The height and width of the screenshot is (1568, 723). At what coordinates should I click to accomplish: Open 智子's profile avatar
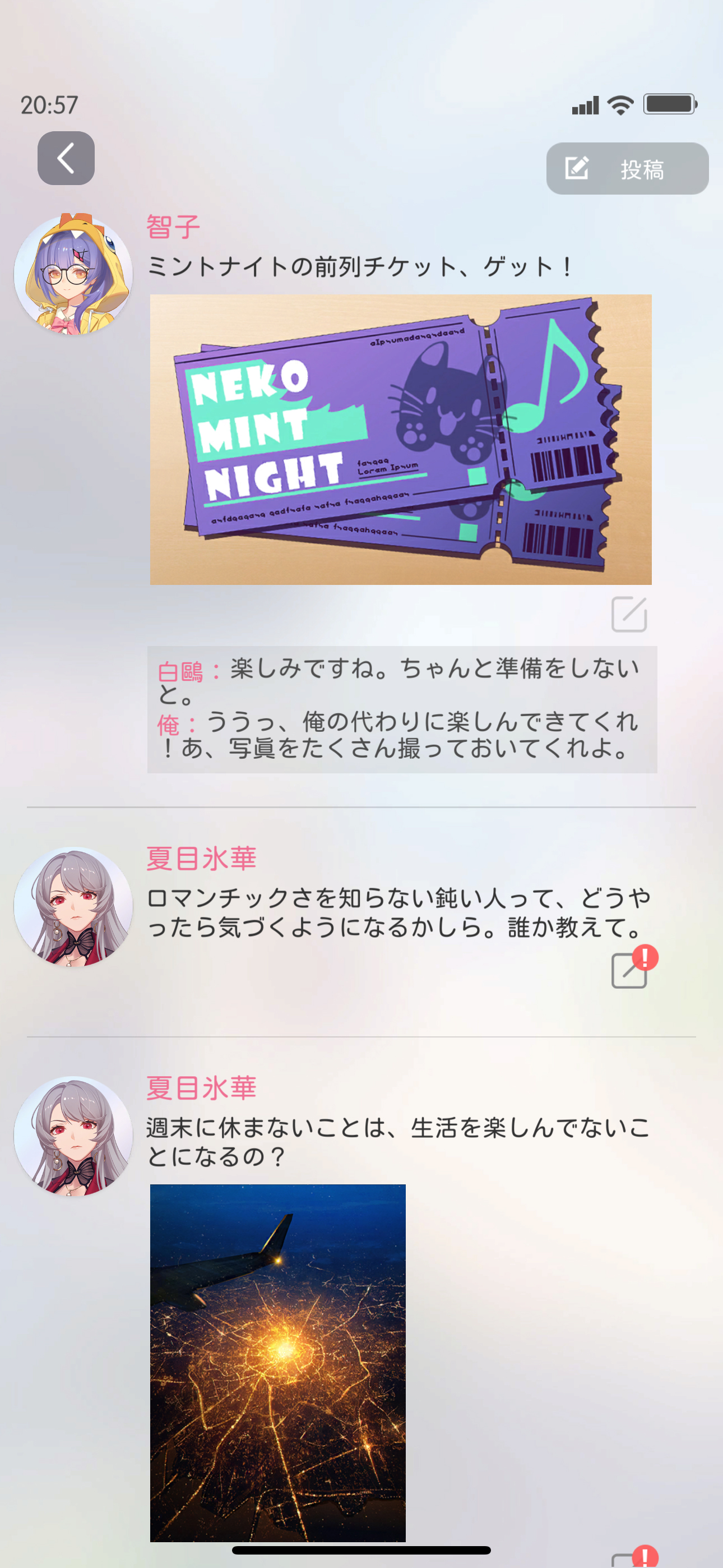tap(73, 274)
